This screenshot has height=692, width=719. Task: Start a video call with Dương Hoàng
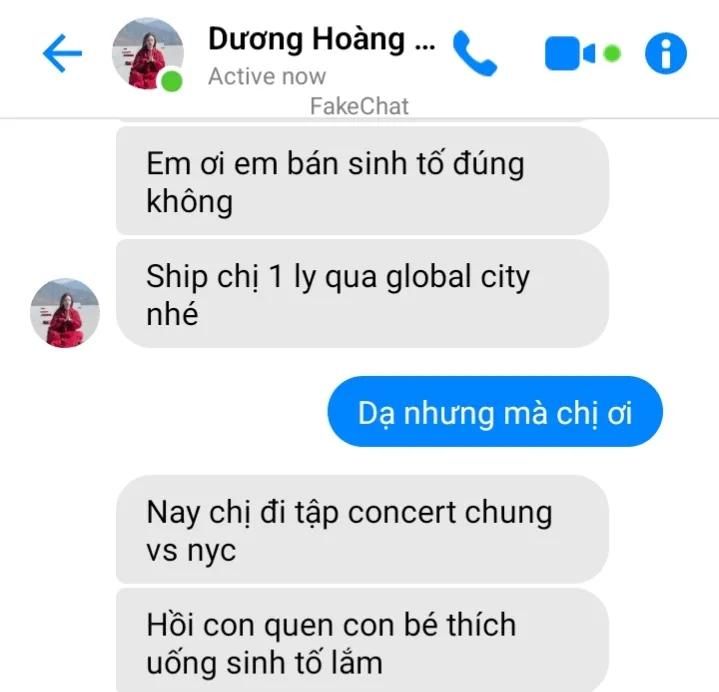point(571,54)
